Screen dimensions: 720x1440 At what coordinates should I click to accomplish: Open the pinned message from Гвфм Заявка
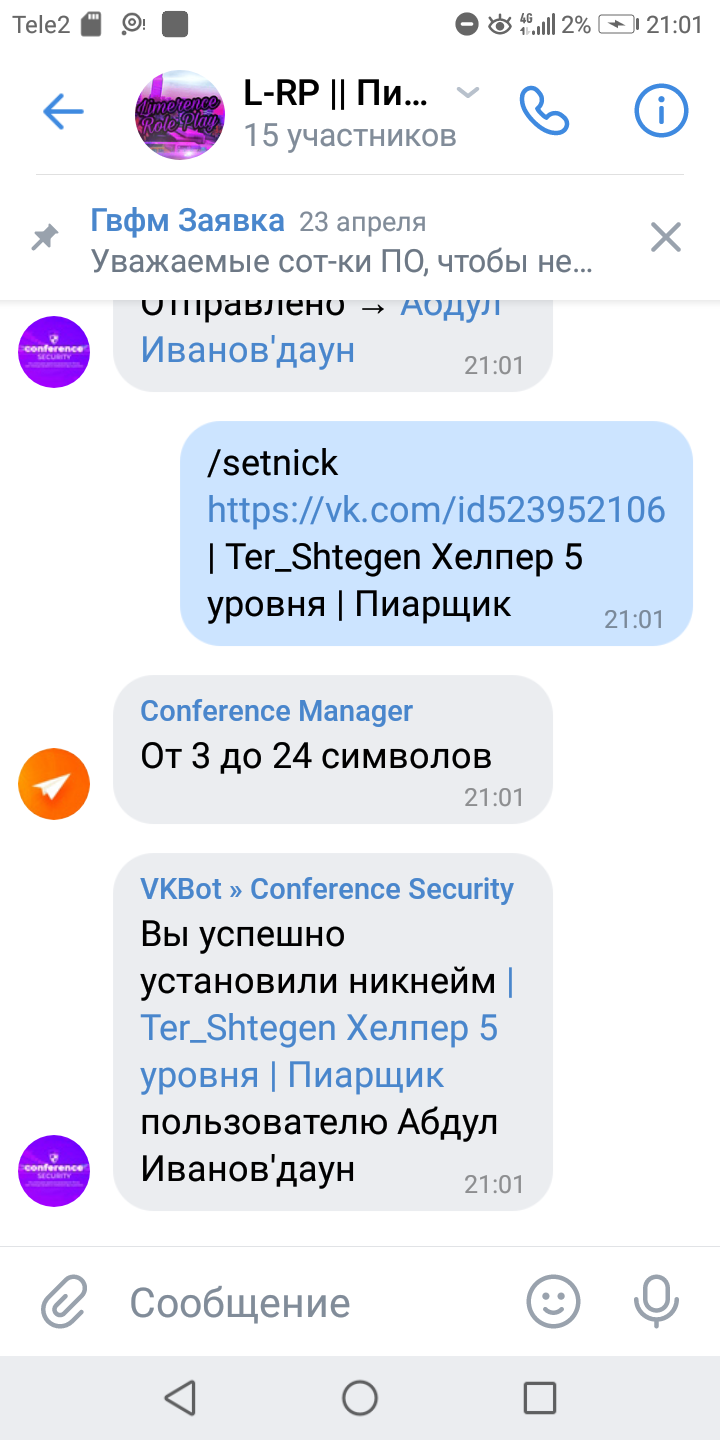click(x=342, y=241)
